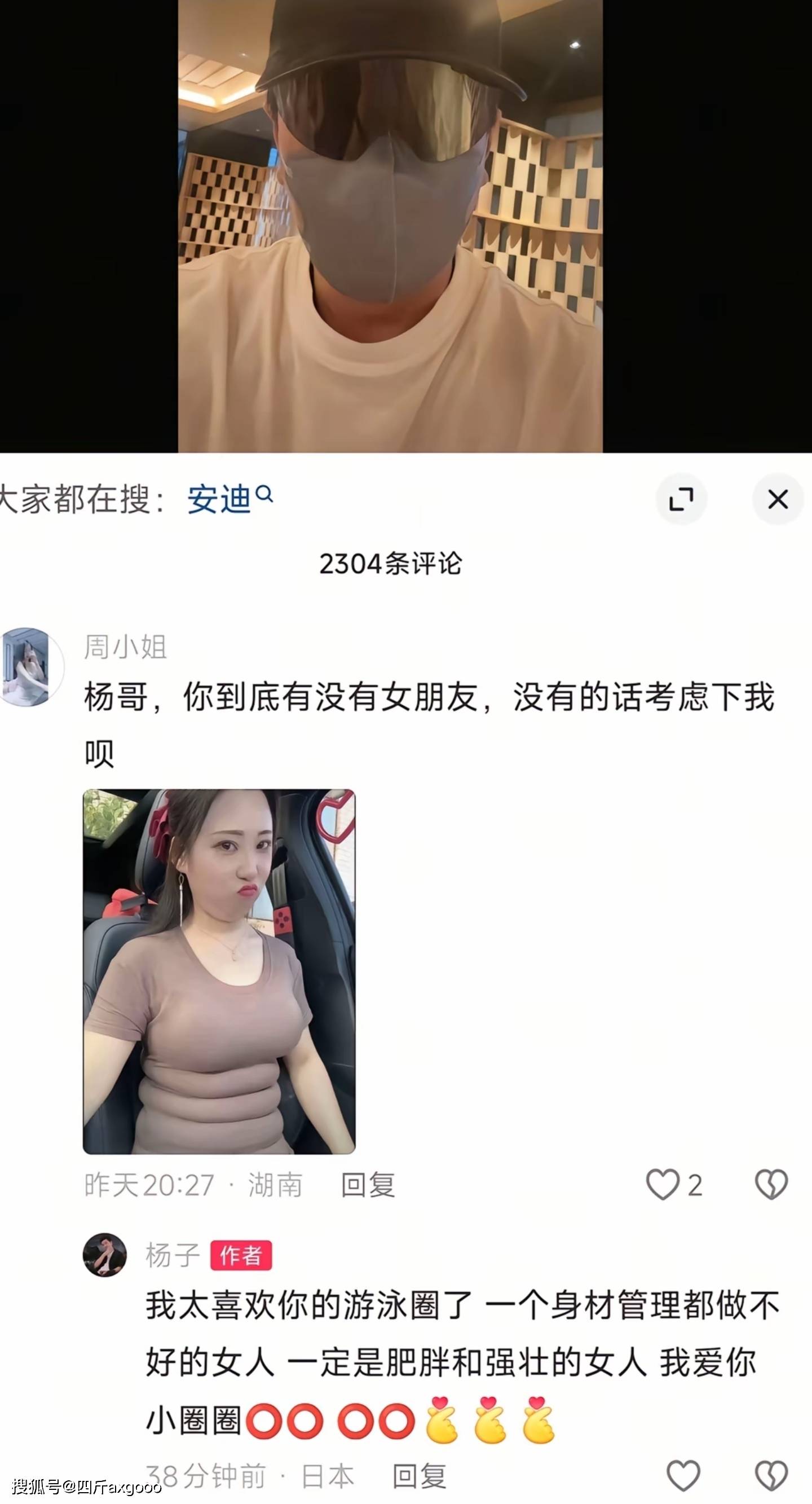Expand comments panel to full screen
This screenshot has height=1504, width=812.
tap(681, 500)
